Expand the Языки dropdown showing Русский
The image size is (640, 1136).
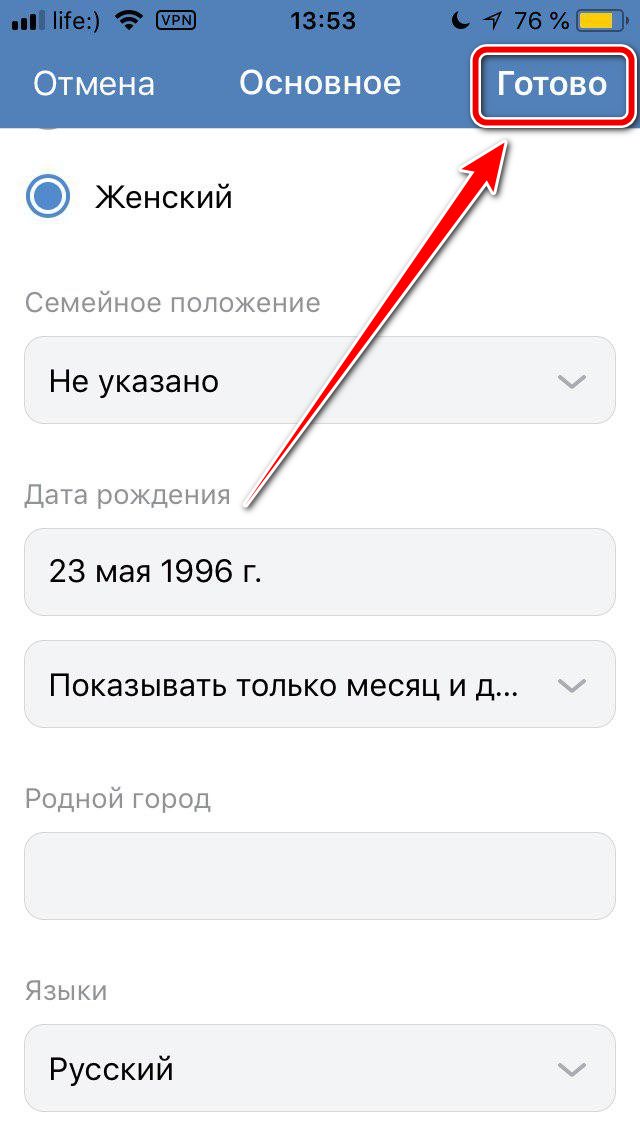[319, 1068]
